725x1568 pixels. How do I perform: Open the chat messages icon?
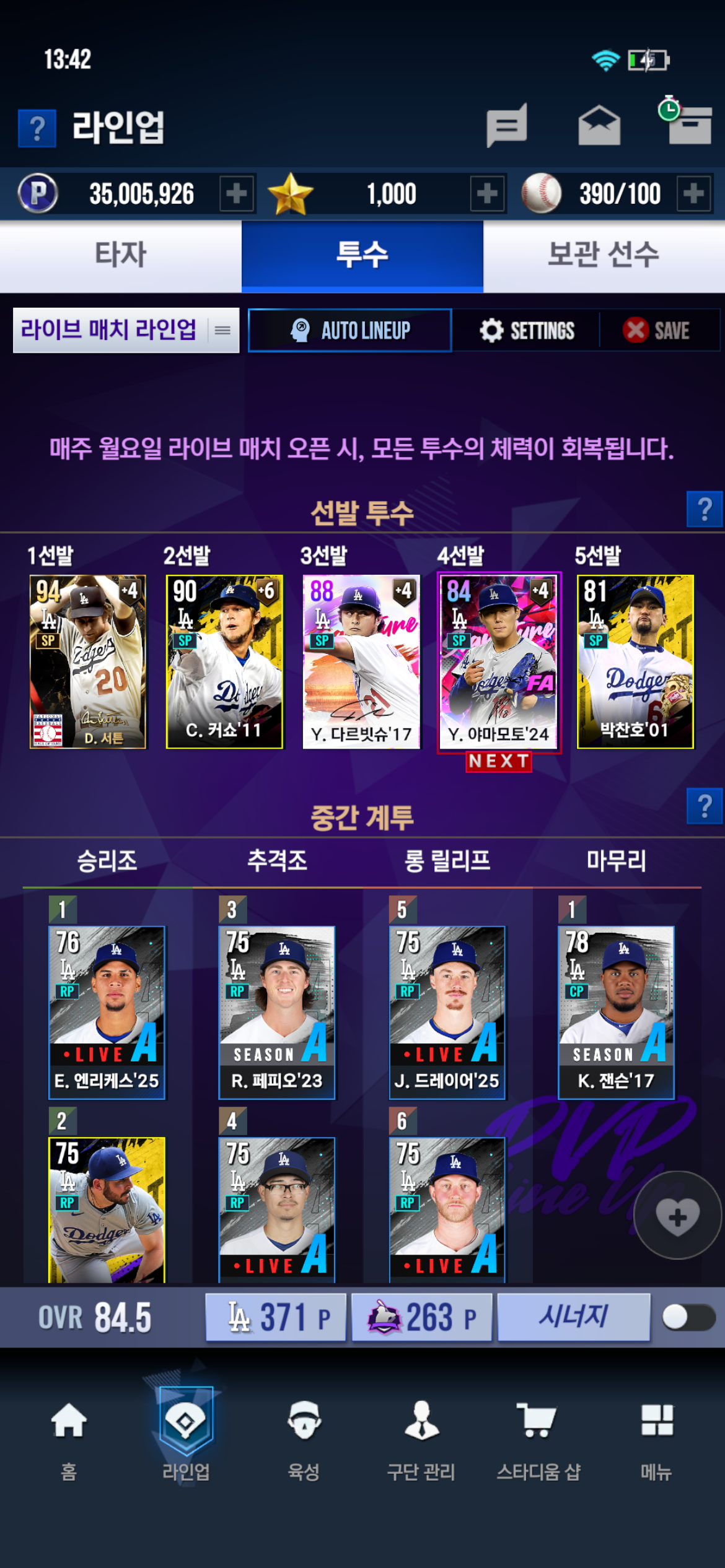(x=506, y=125)
